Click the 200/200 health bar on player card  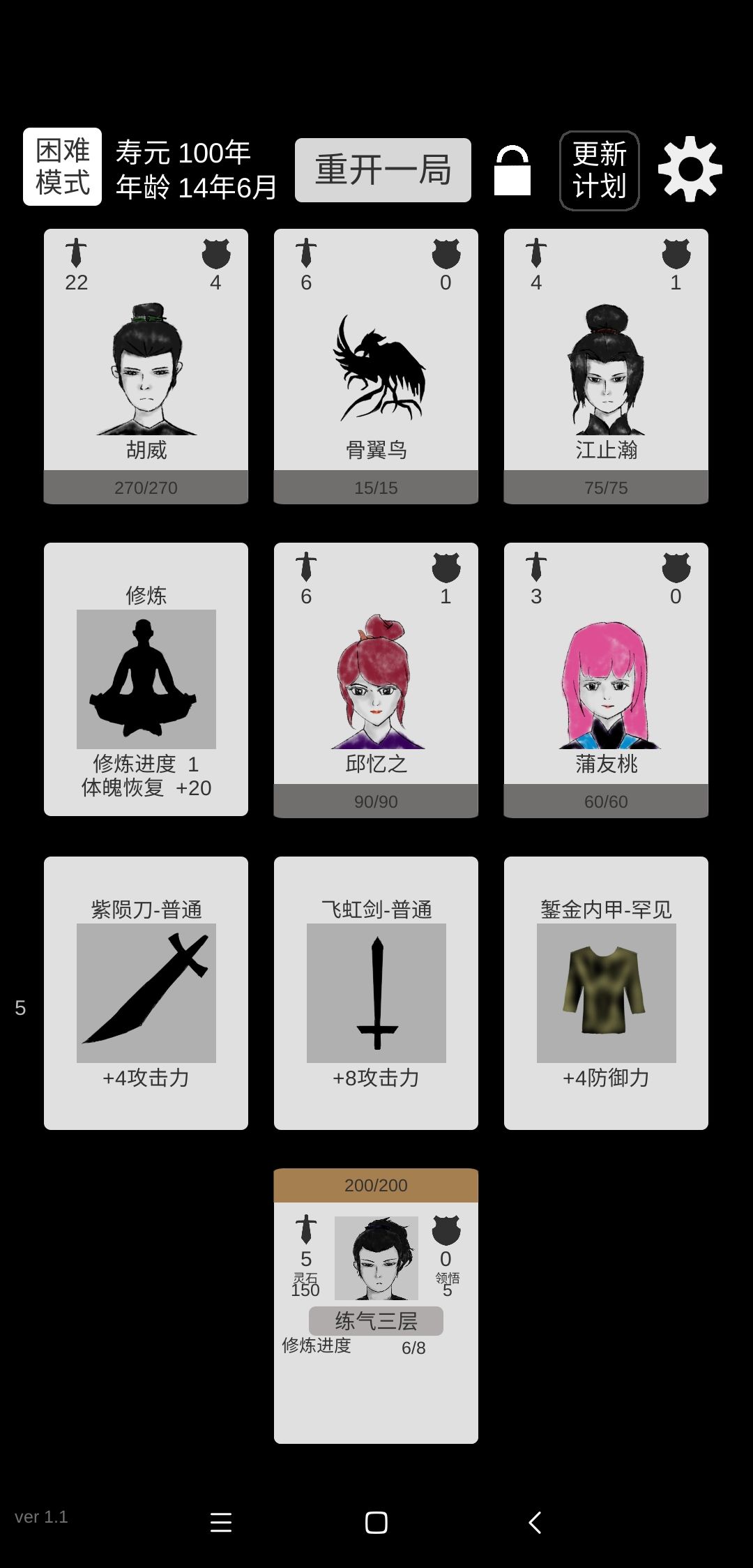point(375,1184)
